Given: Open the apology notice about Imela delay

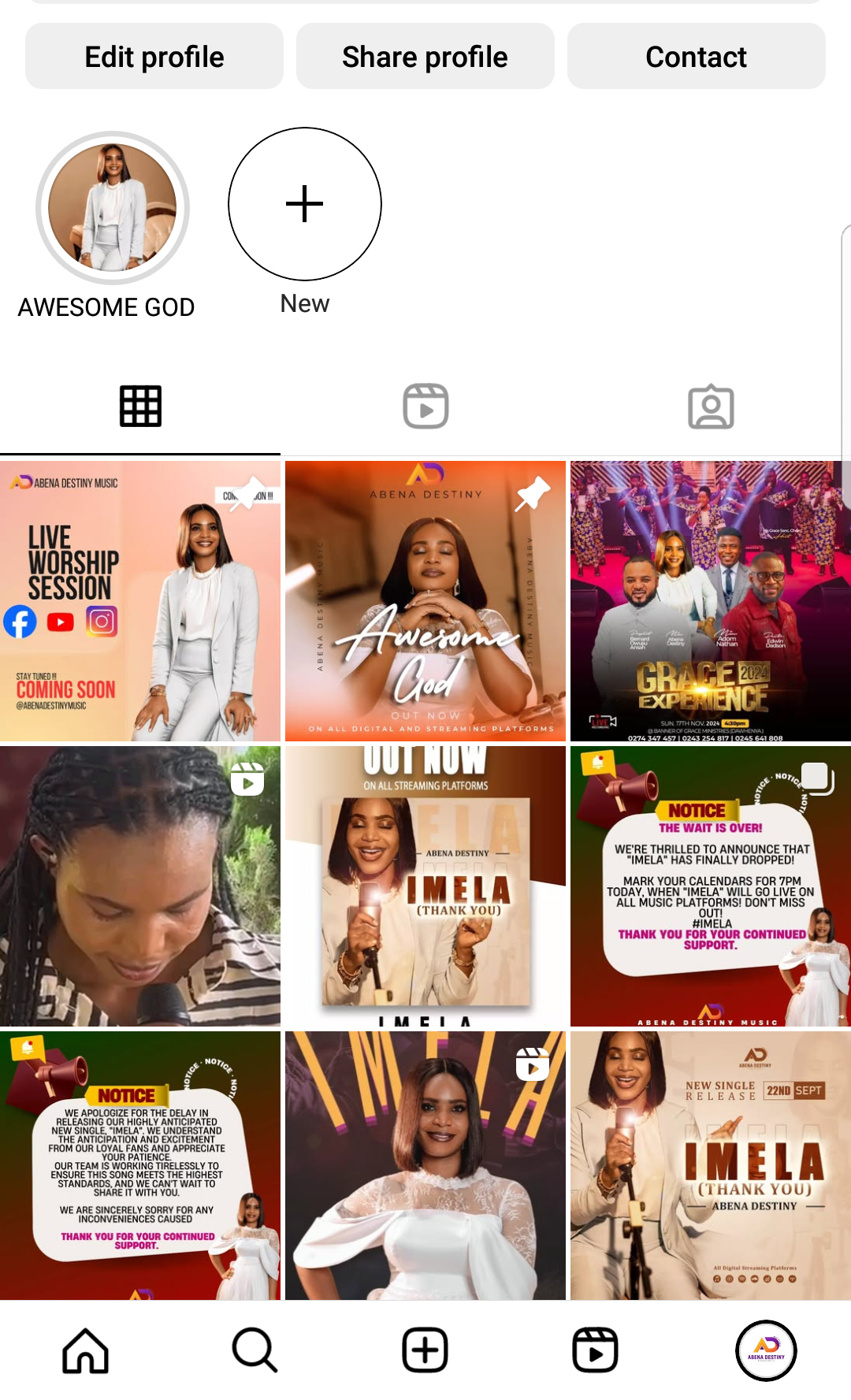Looking at the screenshot, I should (140, 1166).
